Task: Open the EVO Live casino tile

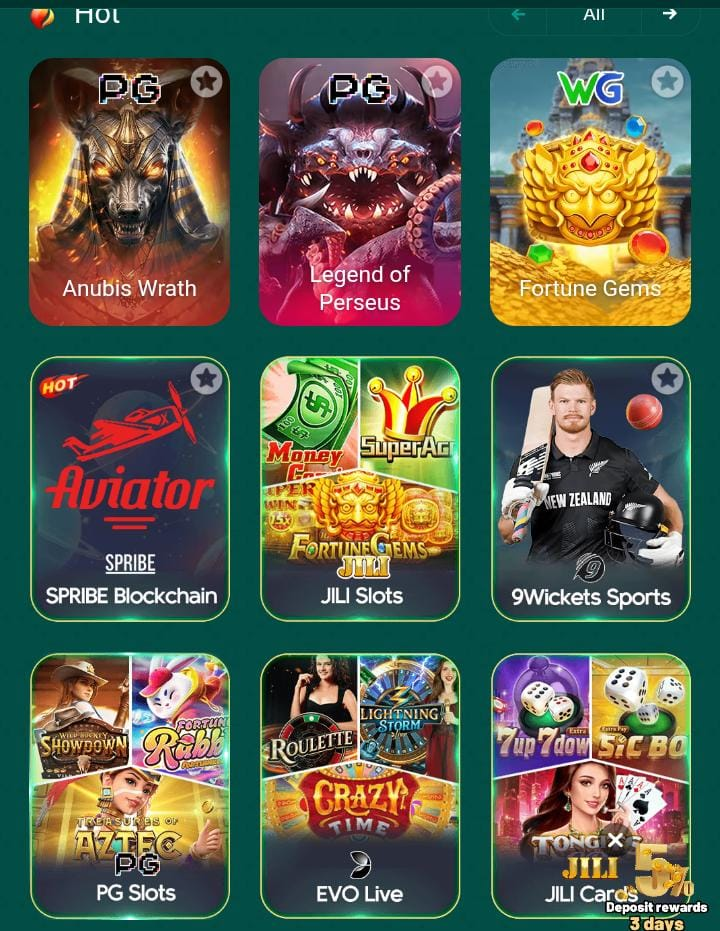Action: [360, 785]
